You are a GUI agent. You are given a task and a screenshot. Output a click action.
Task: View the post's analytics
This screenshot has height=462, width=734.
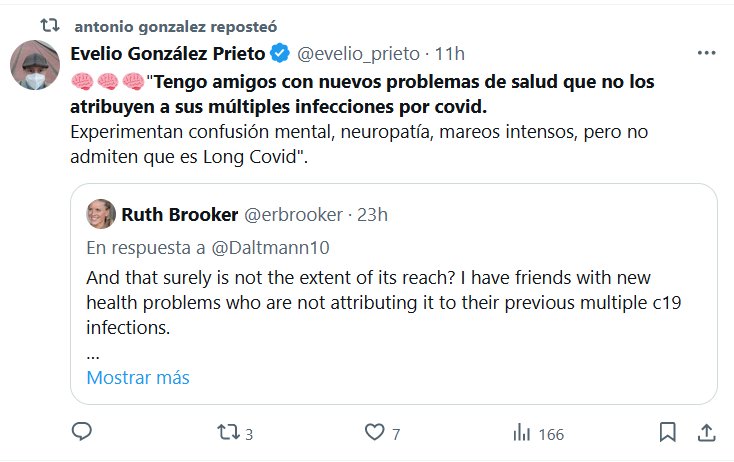point(521,432)
